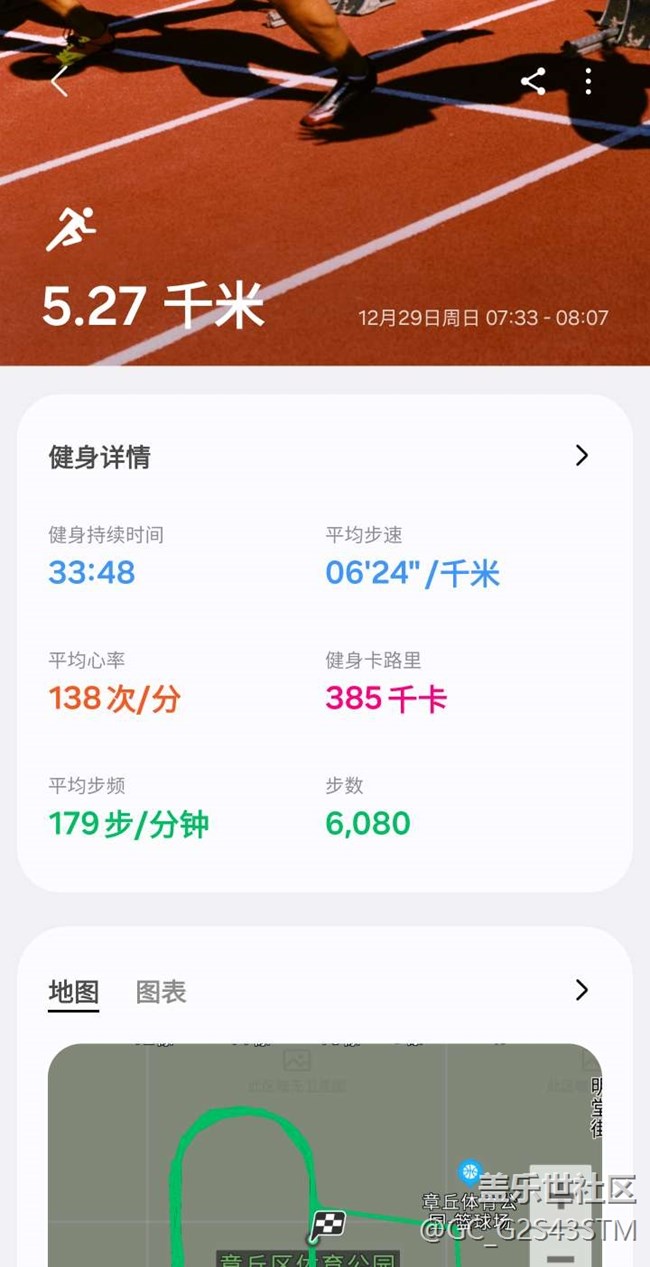The image size is (650, 1267).
Task: Open the three-dot overflow menu
Action: (x=588, y=82)
